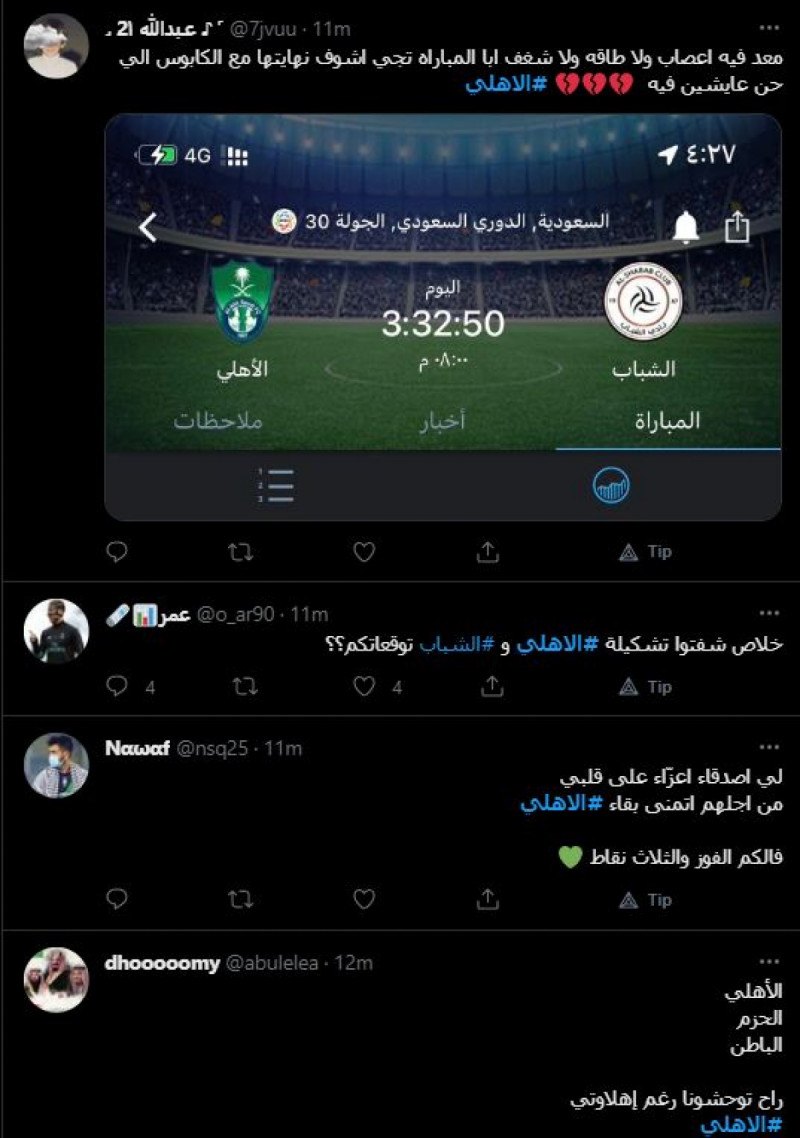Share @o_ar90's tweet via the share icon

click(486, 685)
